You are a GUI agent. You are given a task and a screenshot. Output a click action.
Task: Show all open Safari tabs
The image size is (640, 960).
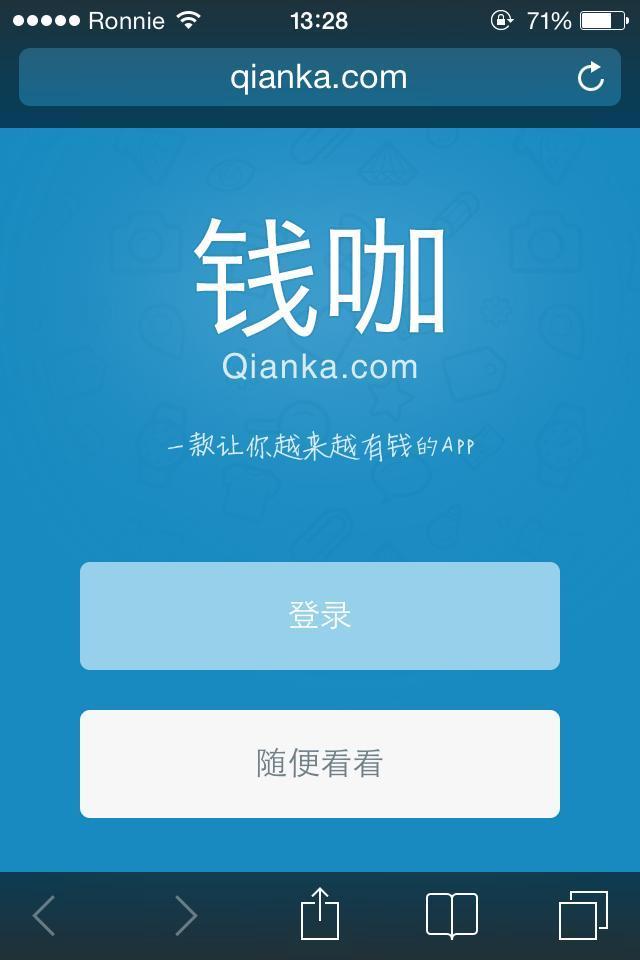click(x=583, y=914)
